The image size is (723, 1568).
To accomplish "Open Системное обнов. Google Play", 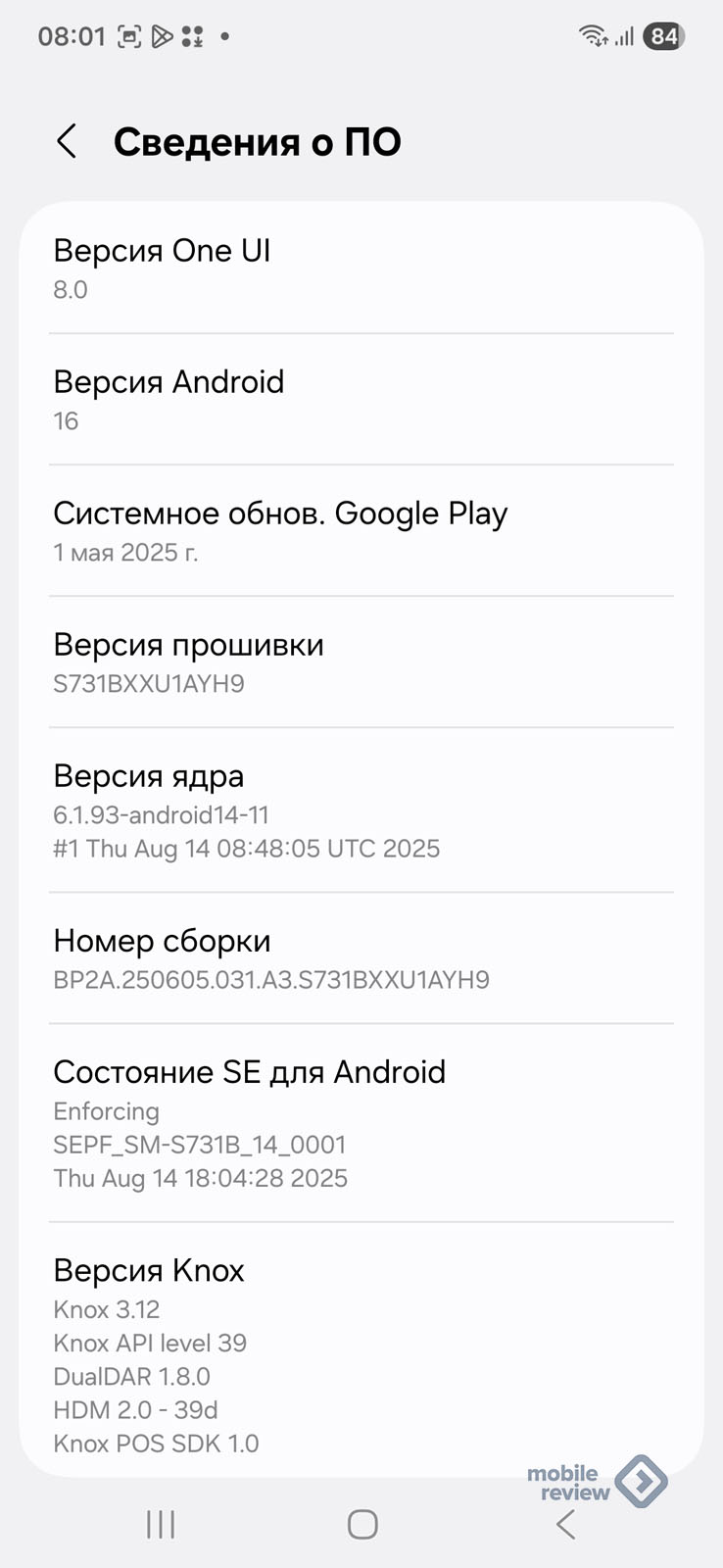I will [x=361, y=531].
